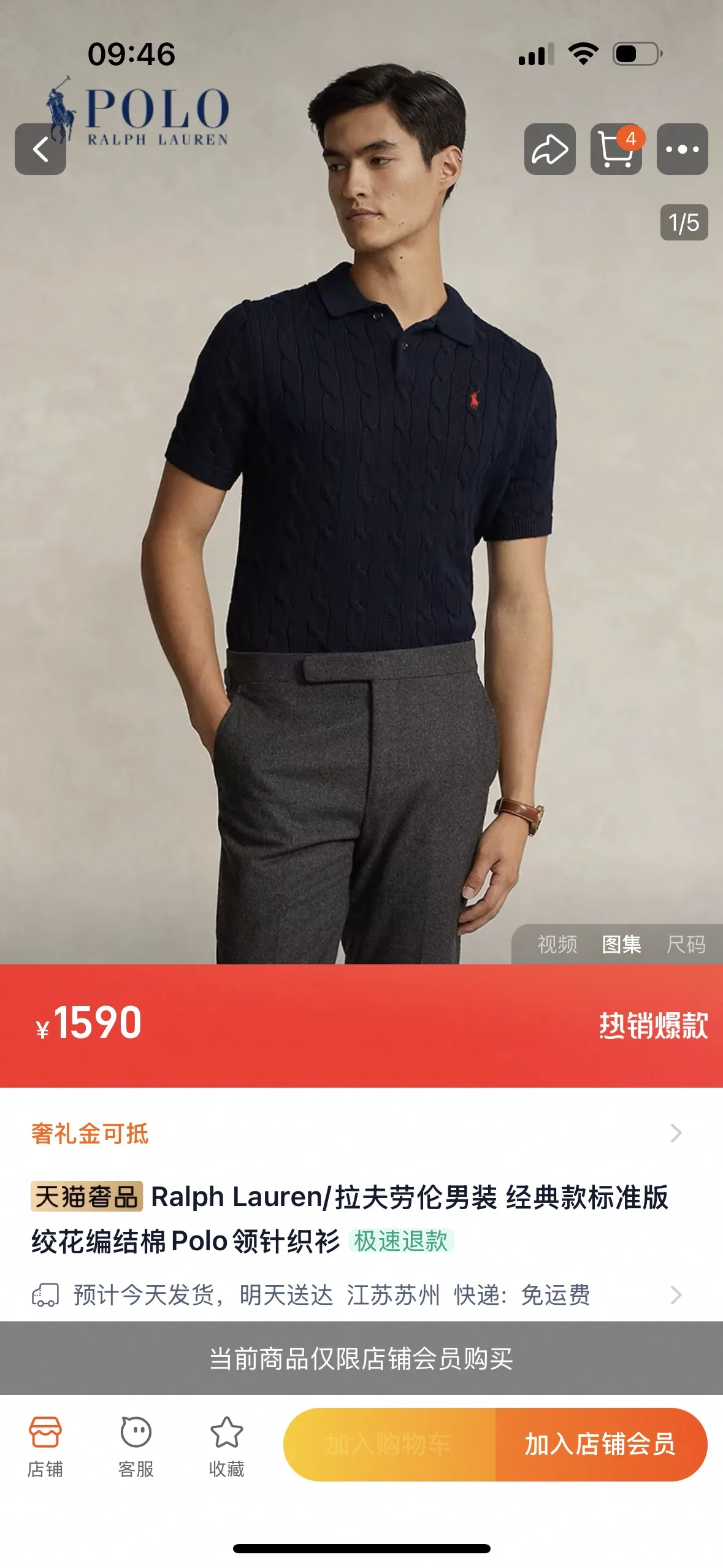The image size is (723, 1568).
Task: Contact 客服 customer service
Action: coord(136,1446)
